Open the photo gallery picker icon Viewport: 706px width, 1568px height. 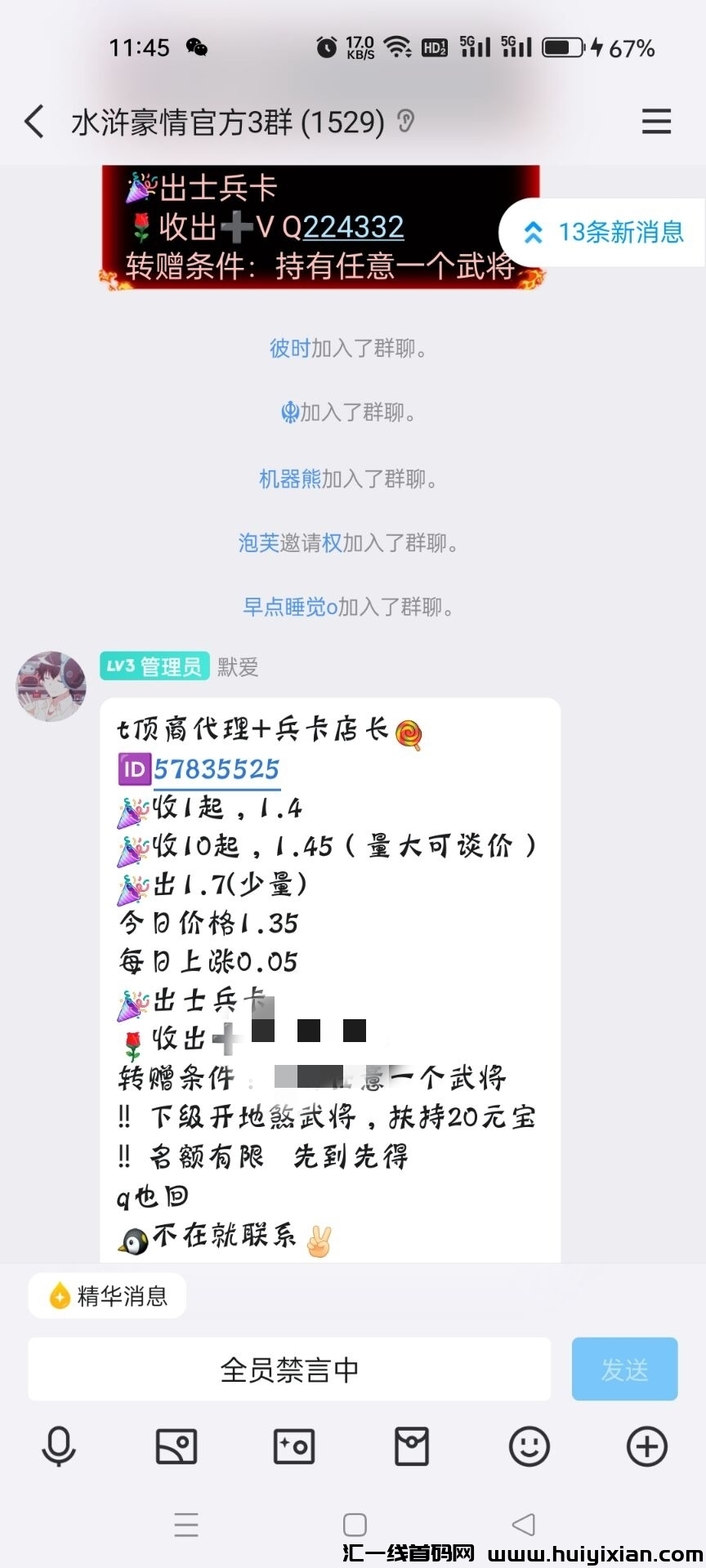click(x=176, y=1445)
